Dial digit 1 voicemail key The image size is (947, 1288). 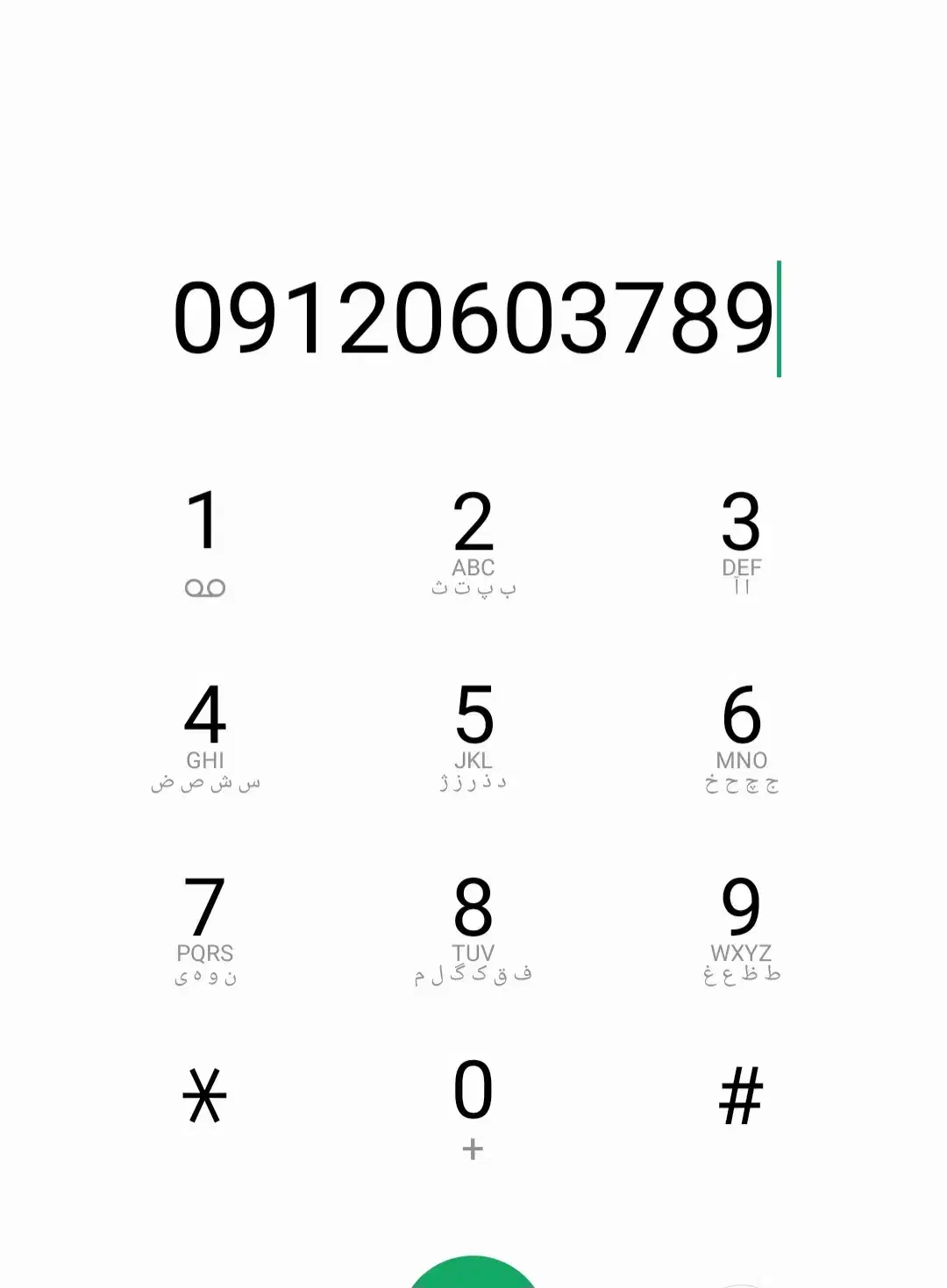[x=204, y=539]
